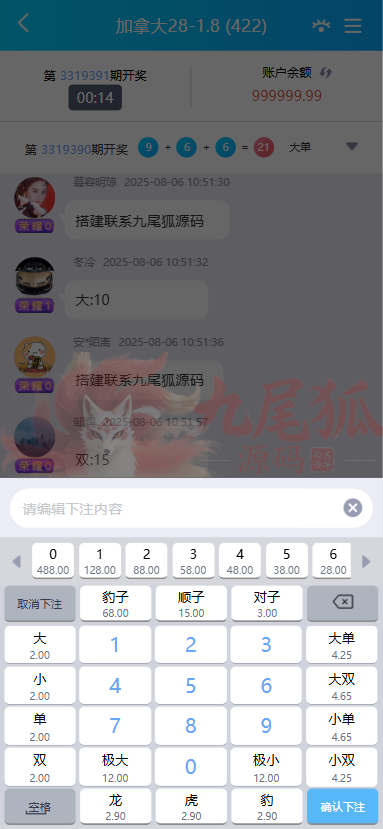This screenshot has width=383, height=829.
Task: Type digit 5 on the keypad
Action: pos(191,686)
